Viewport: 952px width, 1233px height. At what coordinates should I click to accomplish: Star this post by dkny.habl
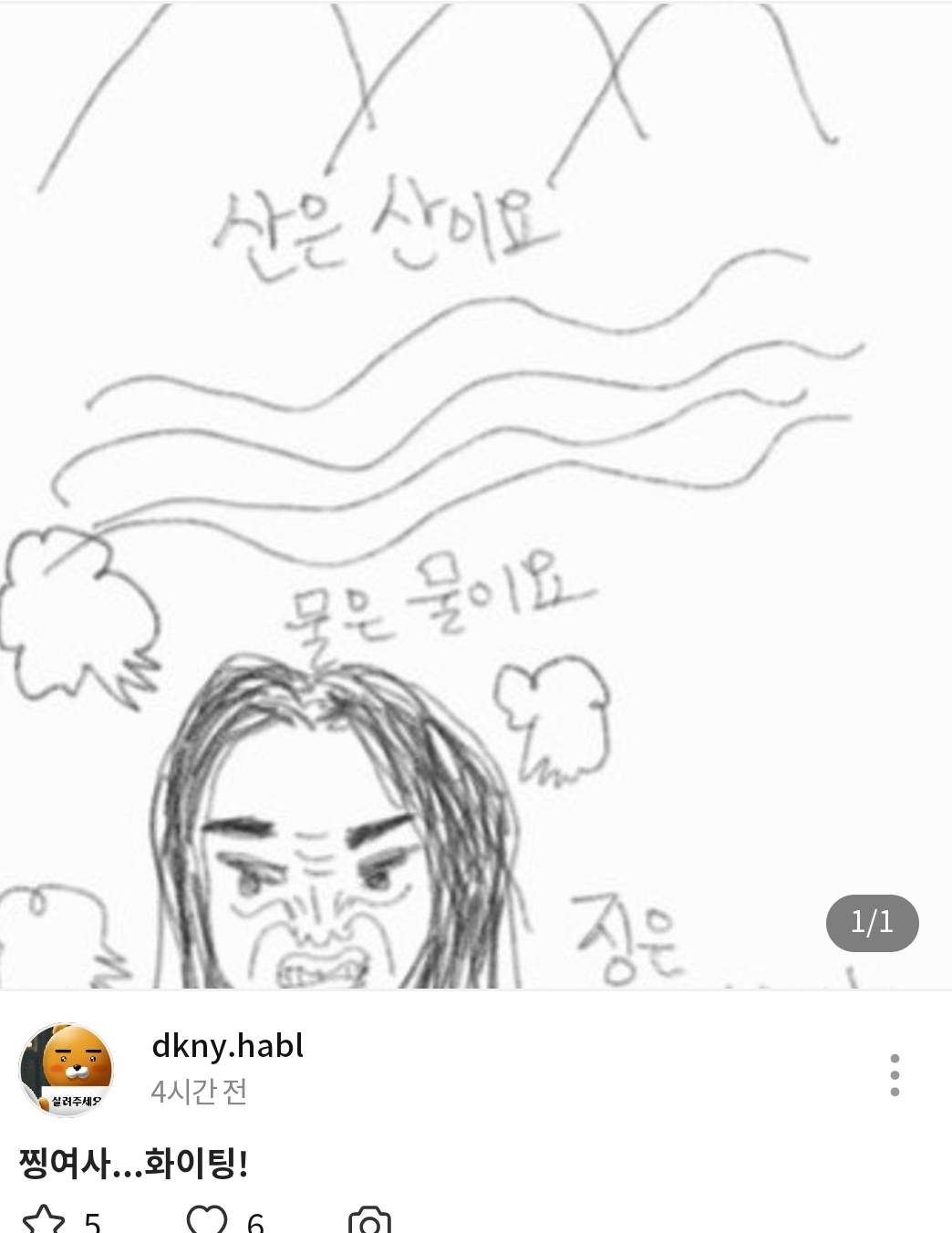click(44, 1220)
